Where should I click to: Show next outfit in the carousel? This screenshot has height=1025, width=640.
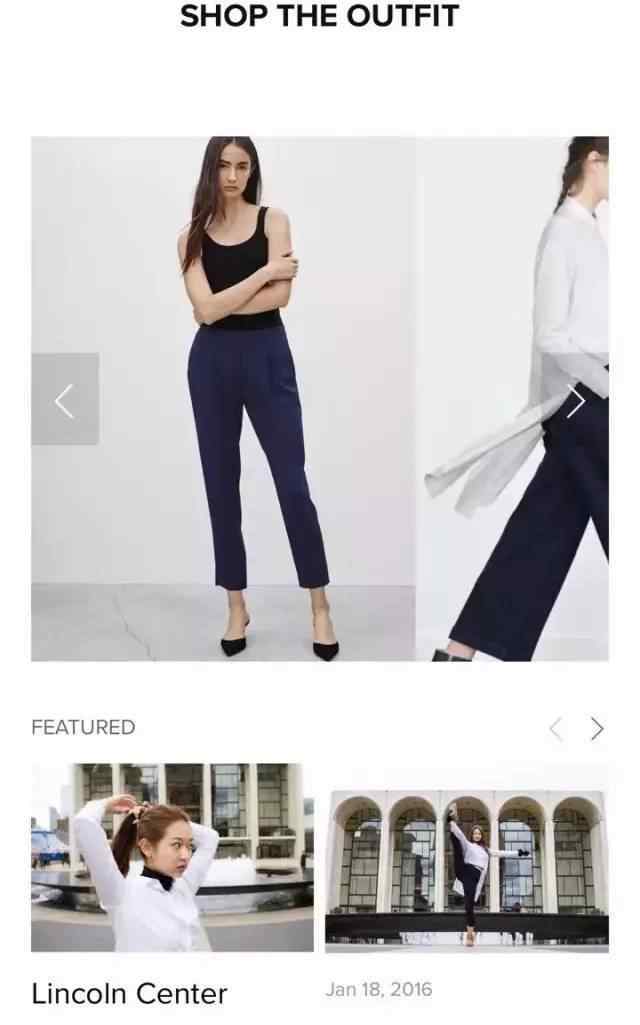tap(575, 399)
